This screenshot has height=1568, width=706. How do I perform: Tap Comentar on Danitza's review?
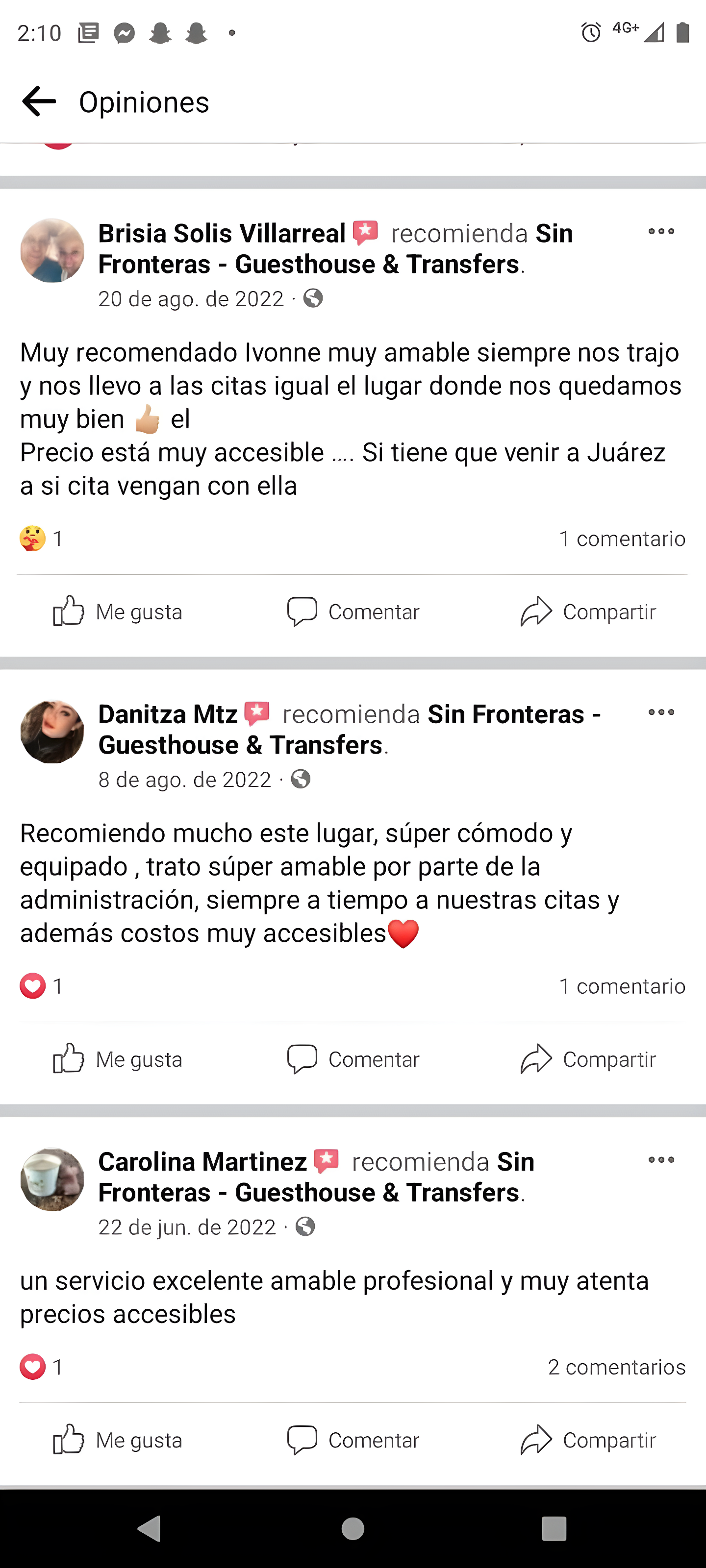point(353,1059)
